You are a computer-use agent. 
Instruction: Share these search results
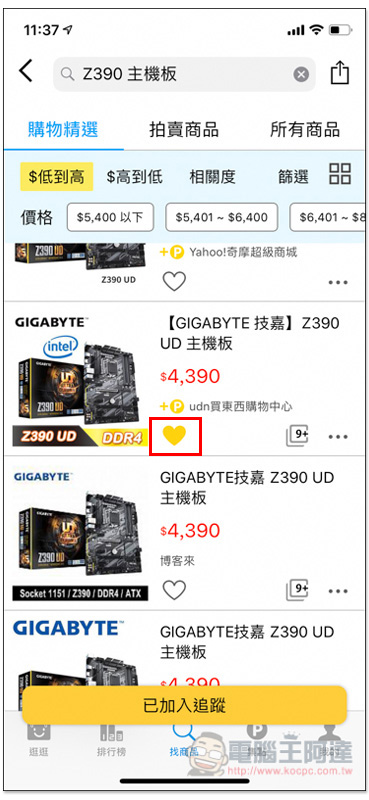339,72
